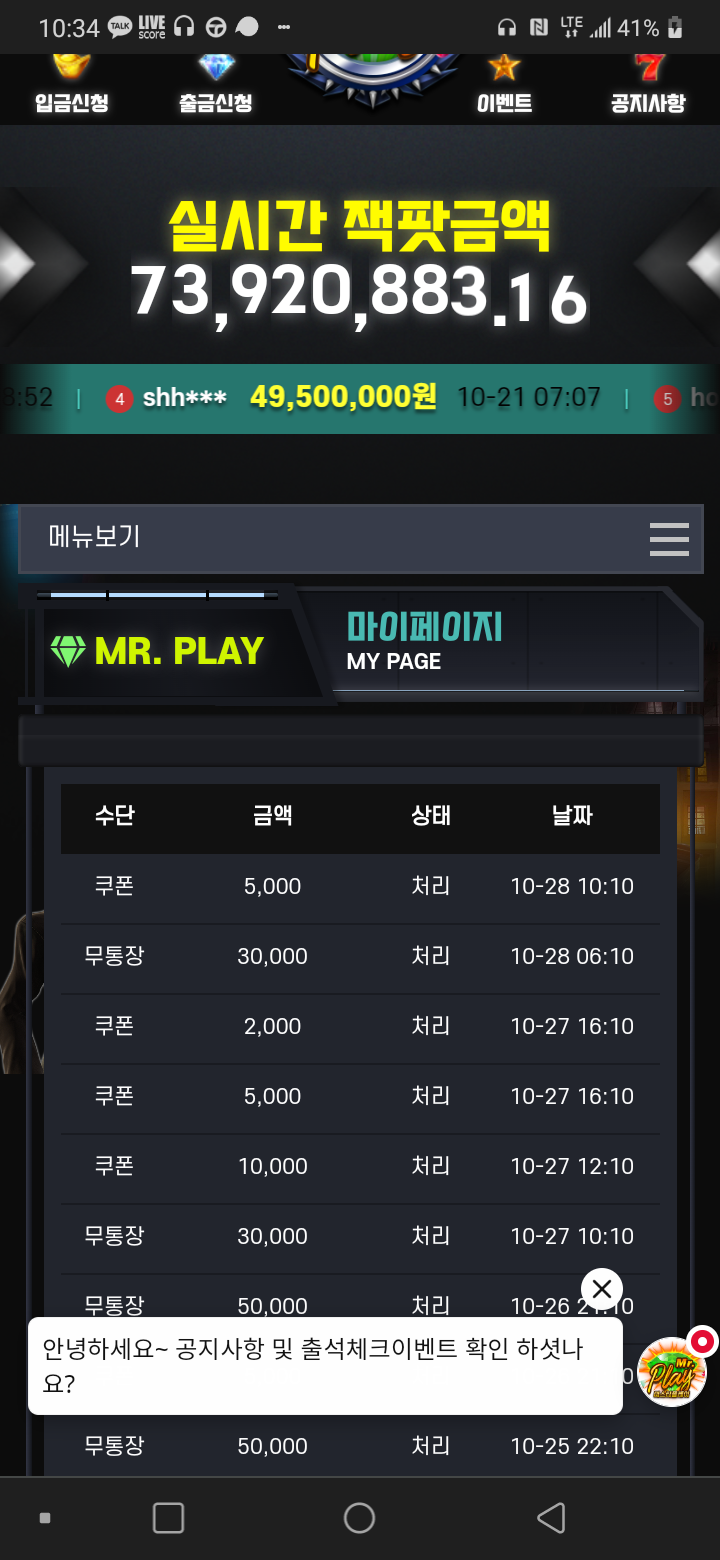Open 공지사항 notices
720x1560 pixels.
648,86
